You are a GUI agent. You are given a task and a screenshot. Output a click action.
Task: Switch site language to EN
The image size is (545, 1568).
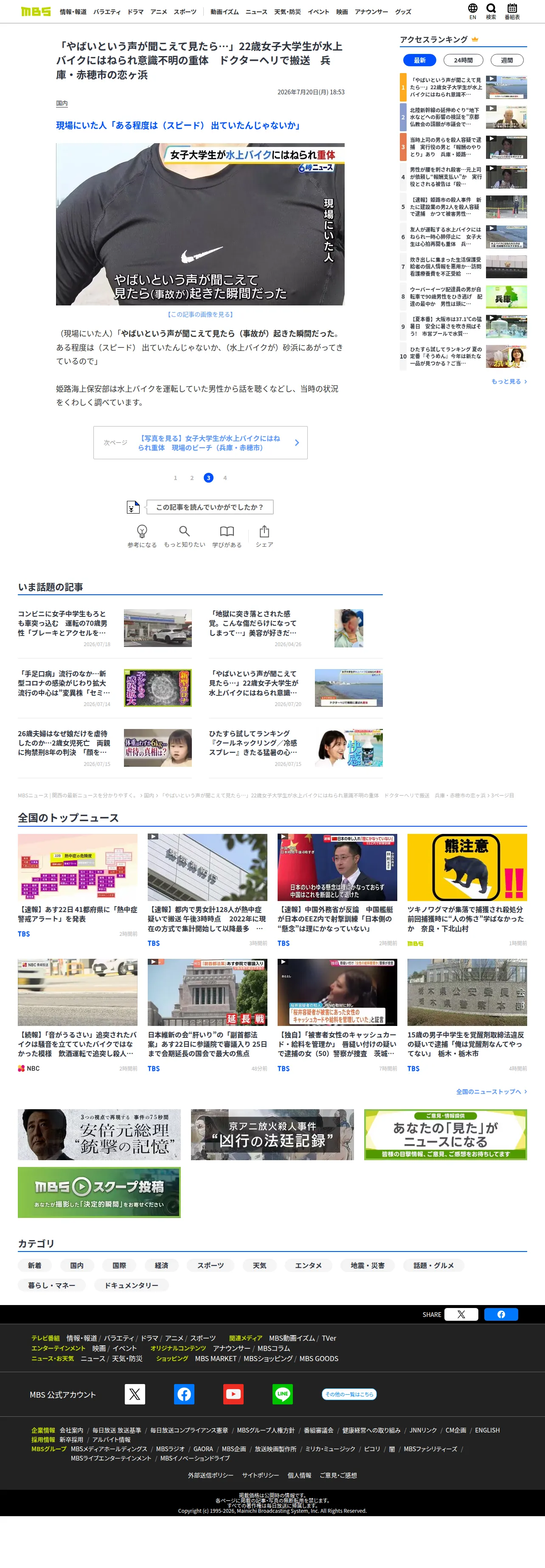(x=472, y=11)
